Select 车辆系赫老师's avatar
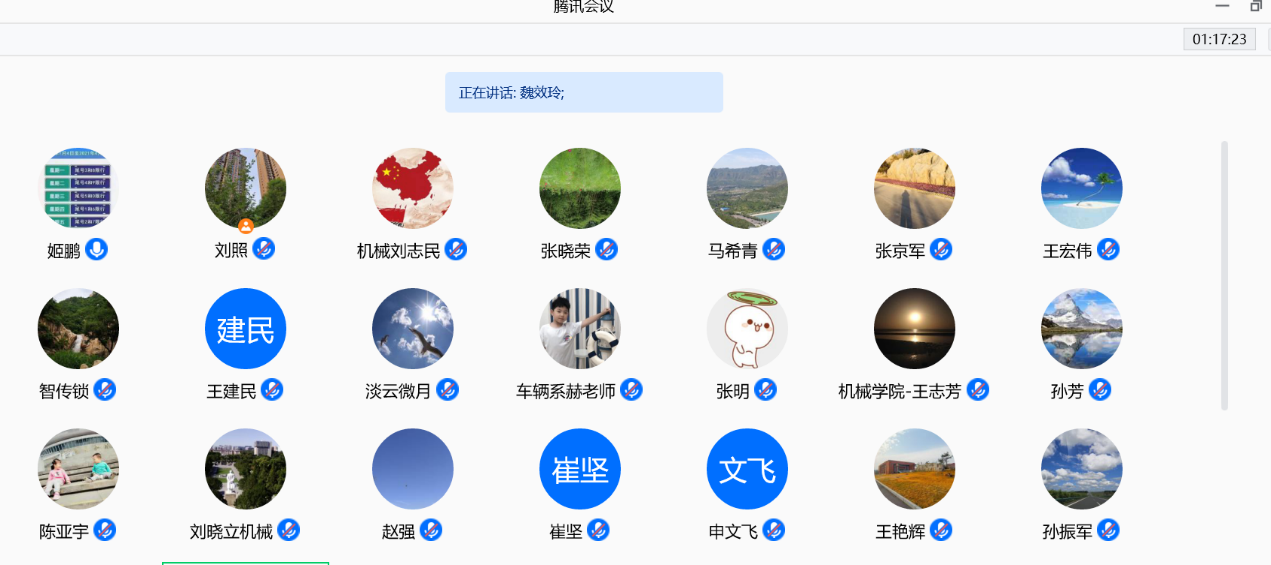Viewport: 1271px width, 565px height. click(579, 329)
